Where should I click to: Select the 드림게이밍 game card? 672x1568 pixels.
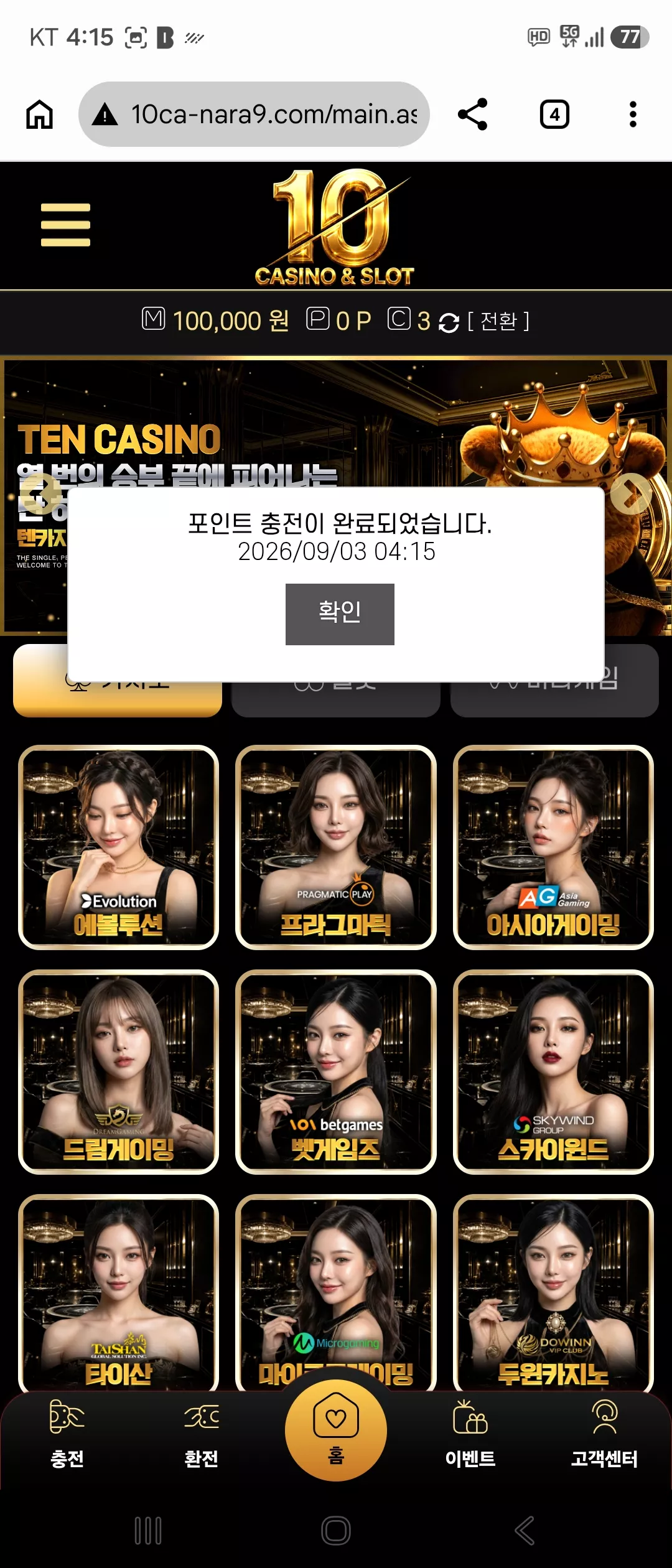click(x=118, y=1072)
